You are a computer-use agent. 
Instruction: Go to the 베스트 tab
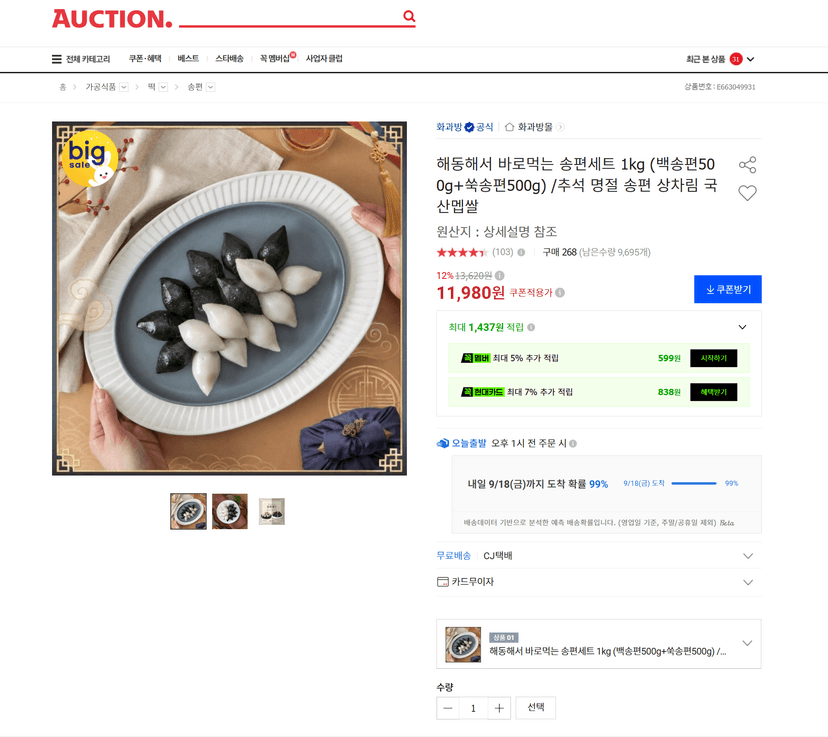188,58
